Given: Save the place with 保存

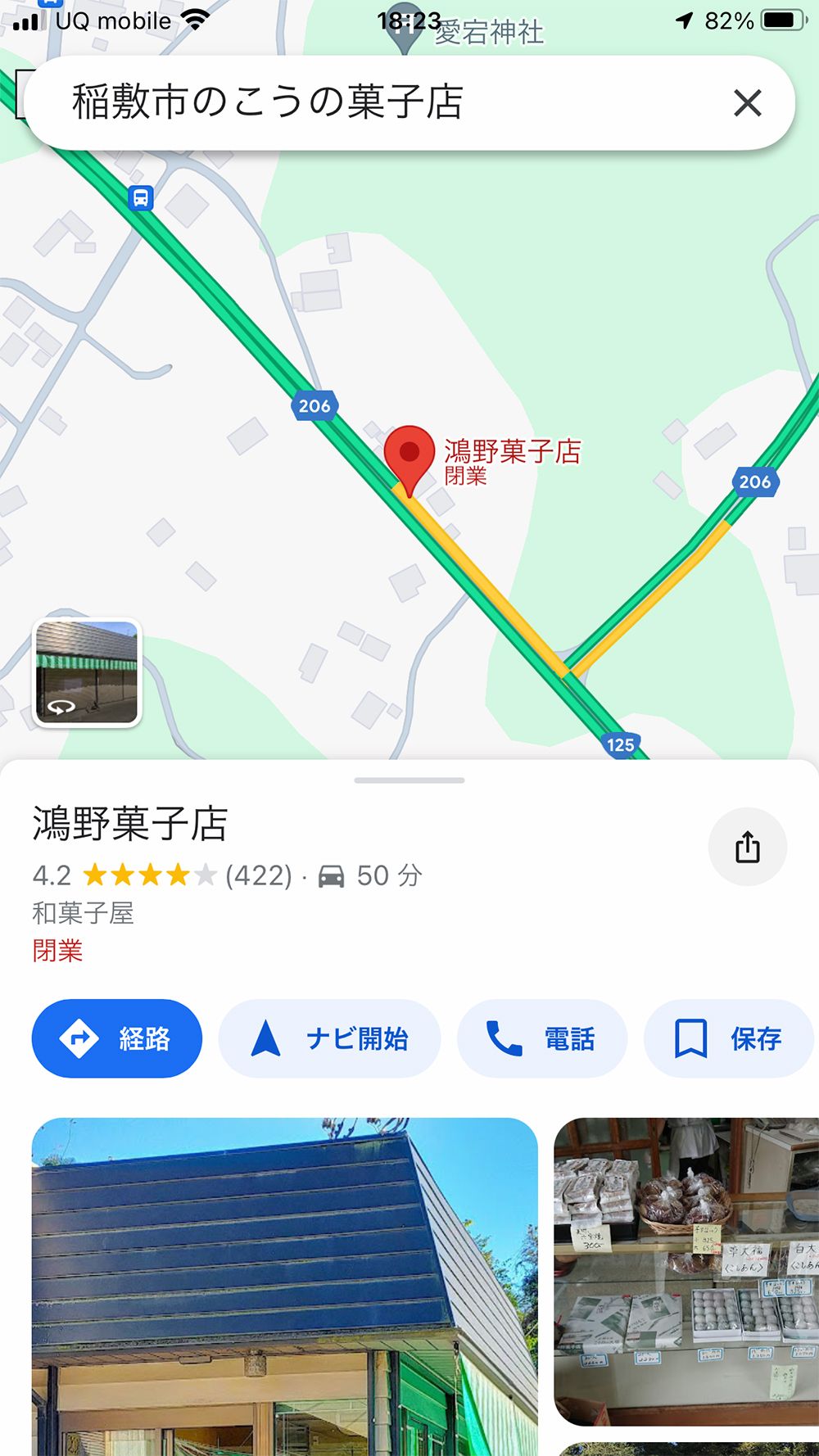Looking at the screenshot, I should 727,1038.
